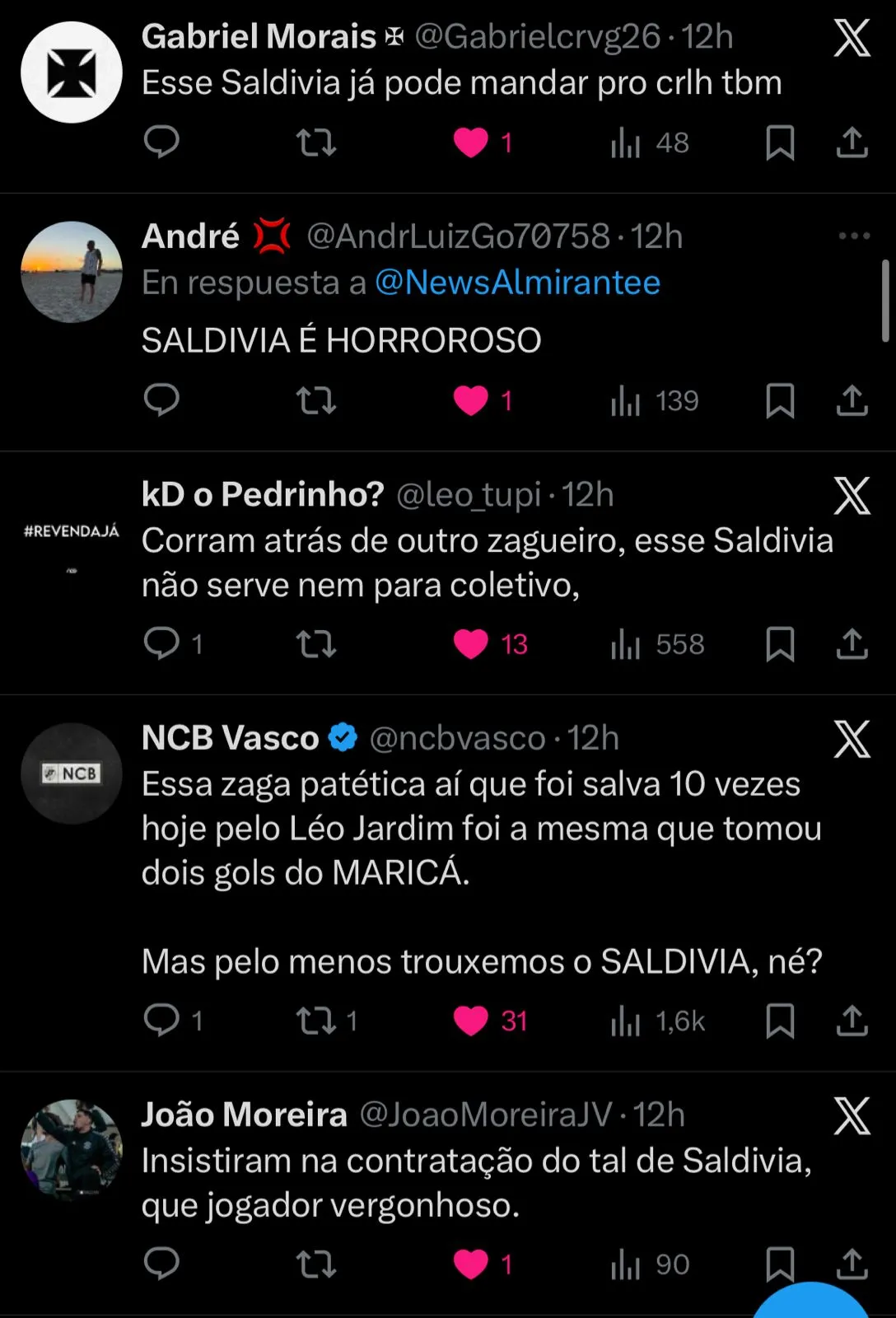Compose a new post

click(x=811, y=1306)
